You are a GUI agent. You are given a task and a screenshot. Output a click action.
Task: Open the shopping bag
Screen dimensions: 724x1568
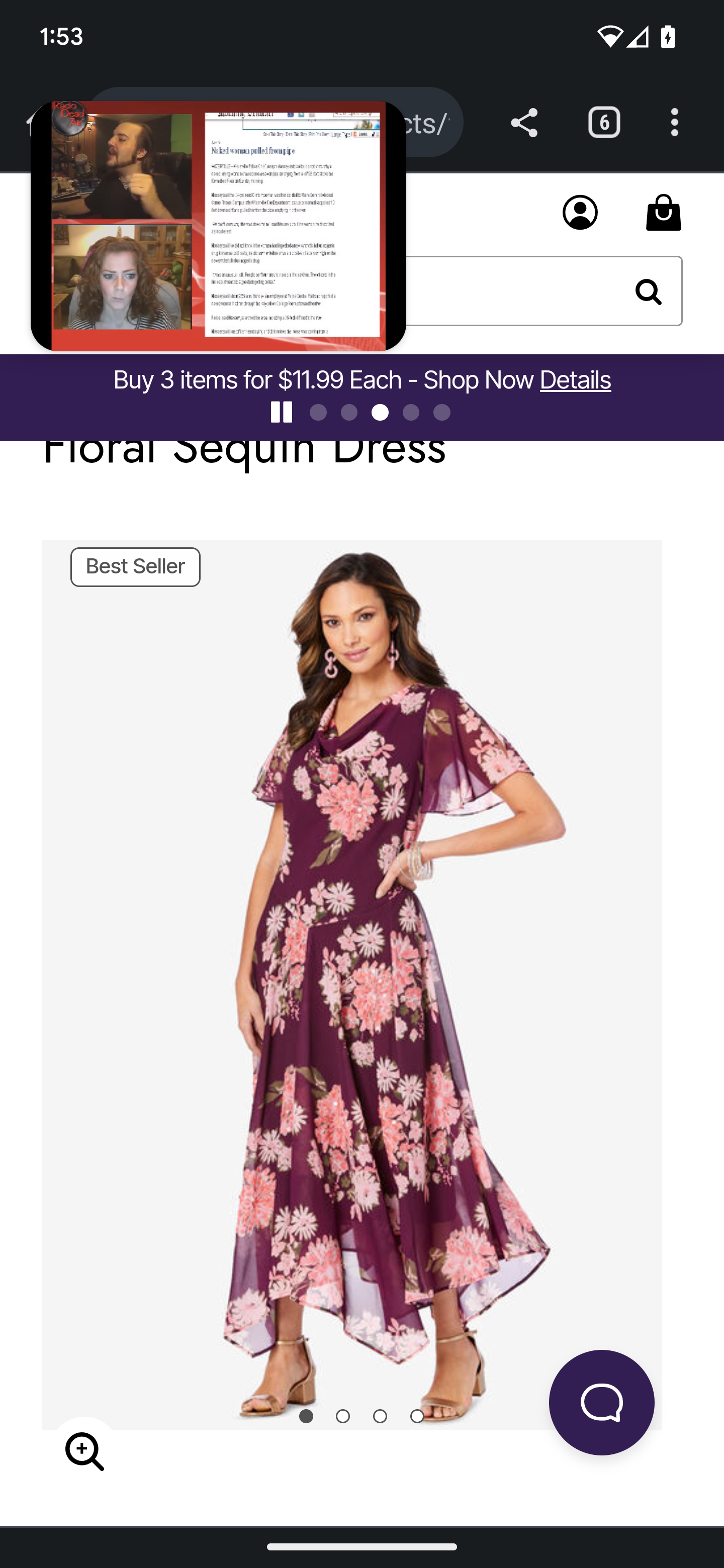(663, 213)
